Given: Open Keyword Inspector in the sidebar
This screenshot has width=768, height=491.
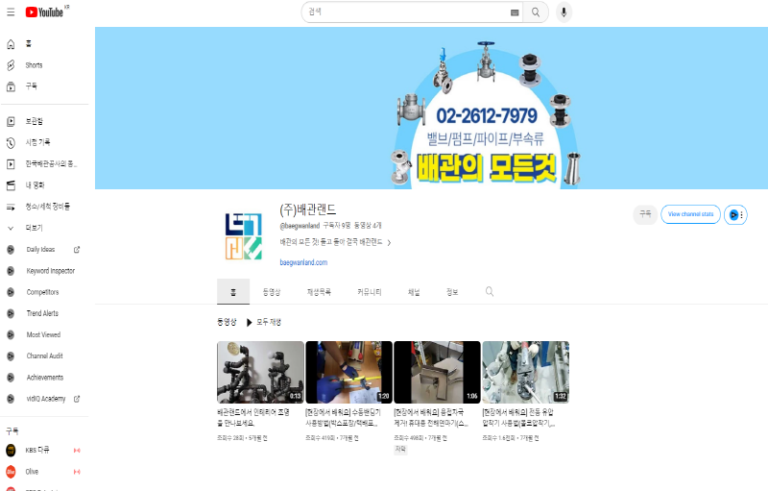Looking at the screenshot, I should (50, 270).
